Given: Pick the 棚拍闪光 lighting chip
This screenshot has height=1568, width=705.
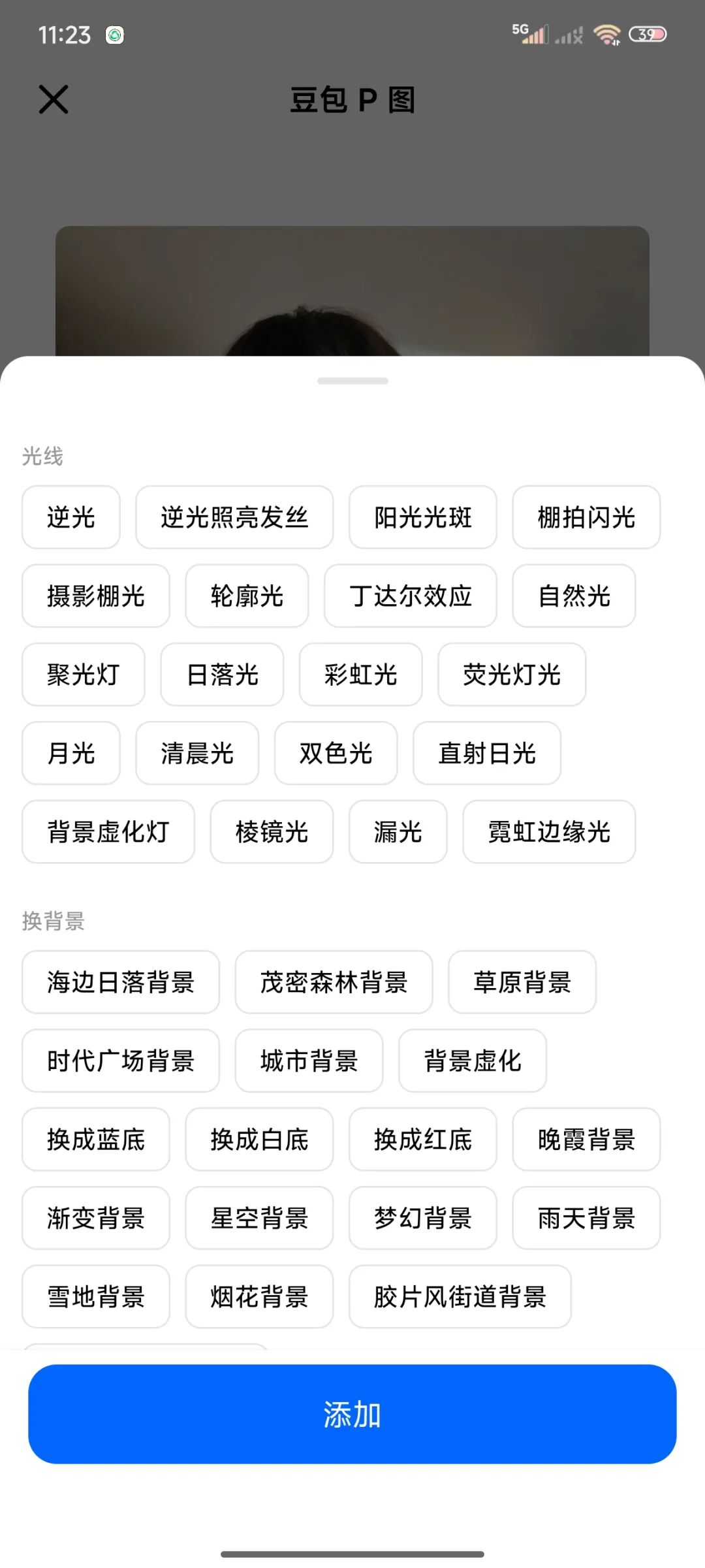Looking at the screenshot, I should (x=586, y=517).
